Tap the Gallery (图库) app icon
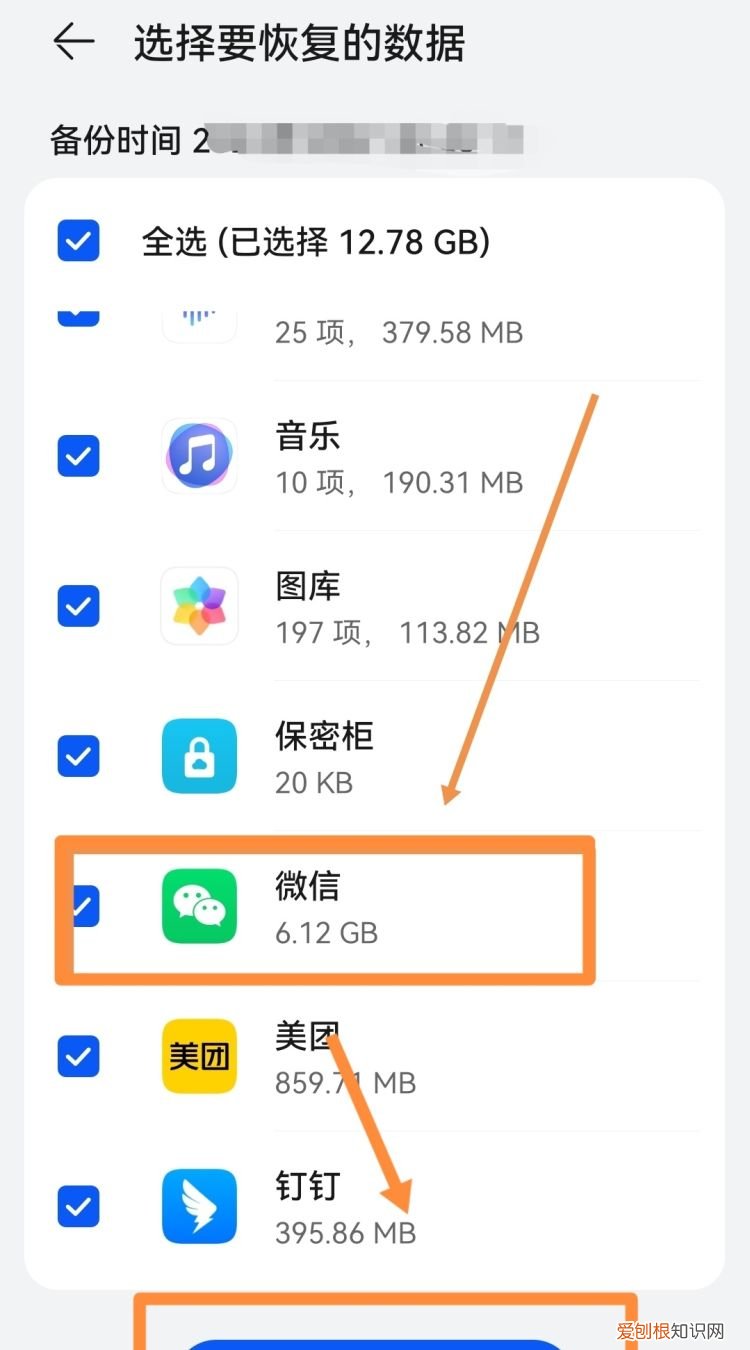Viewport: 750px width, 1350px height. (x=199, y=606)
